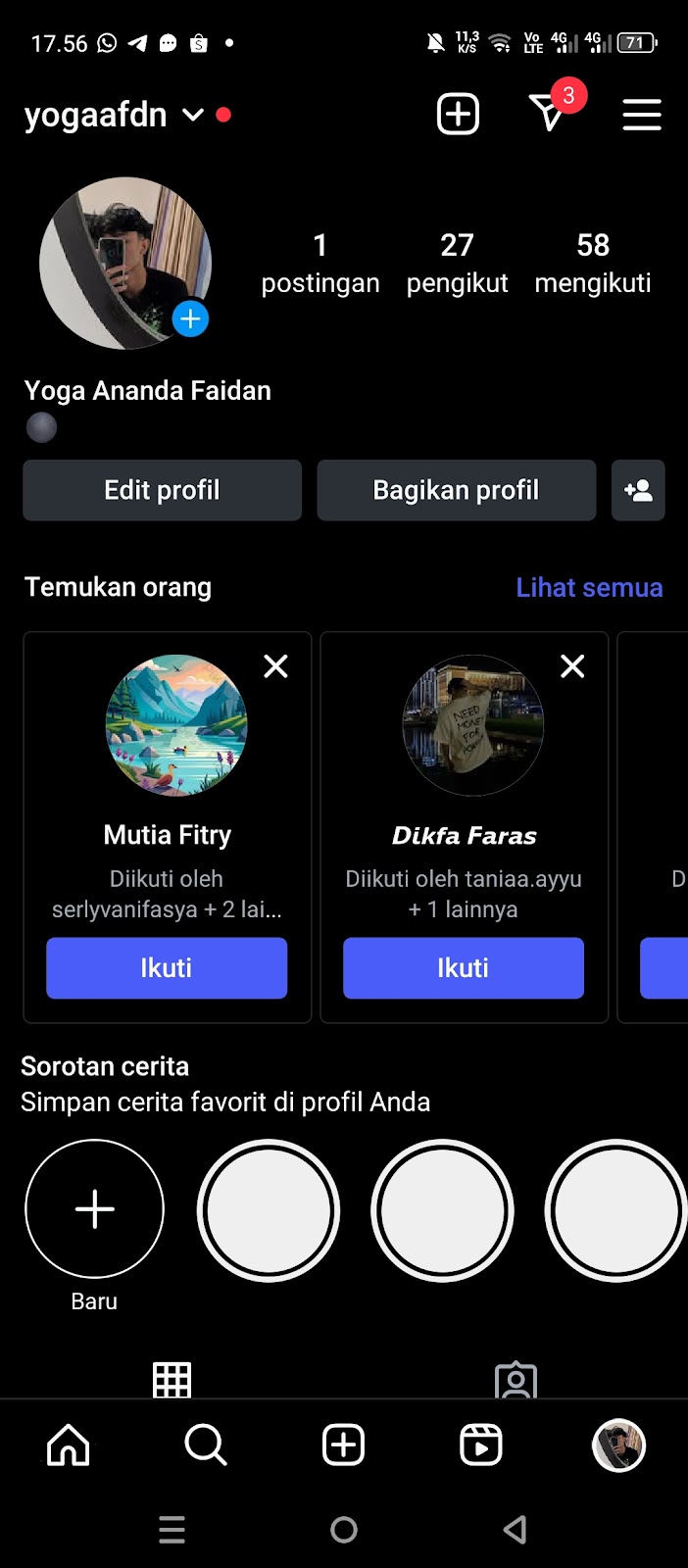Image resolution: width=688 pixels, height=1568 pixels.
Task: Switch to the posts grid tab
Action: (172, 1379)
